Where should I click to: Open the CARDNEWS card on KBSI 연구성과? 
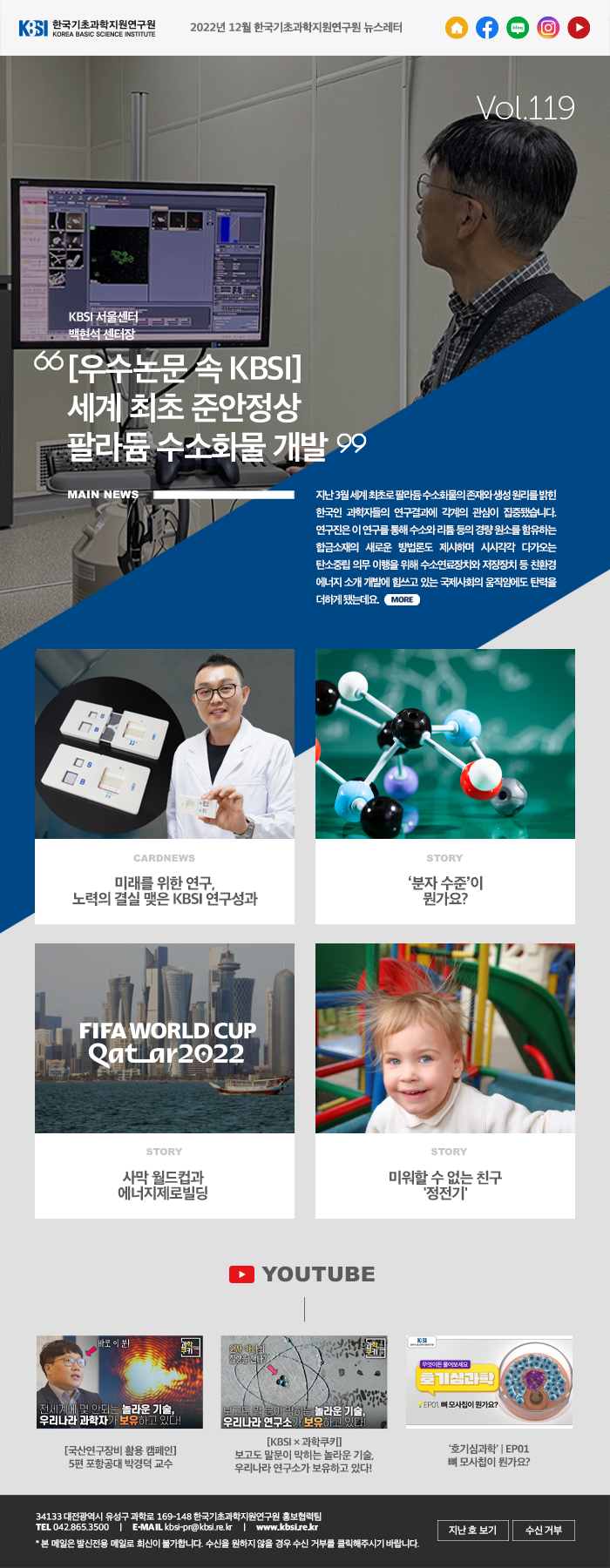click(165, 786)
